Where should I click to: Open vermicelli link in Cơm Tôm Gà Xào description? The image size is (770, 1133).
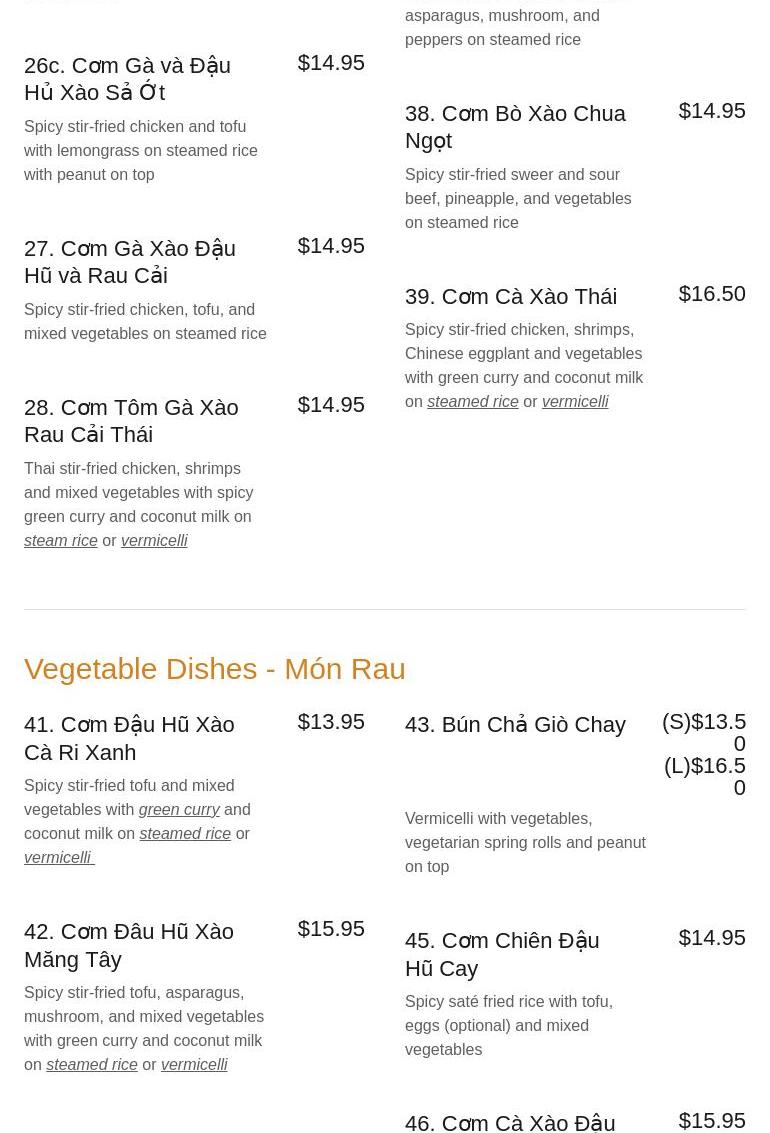[154, 541]
